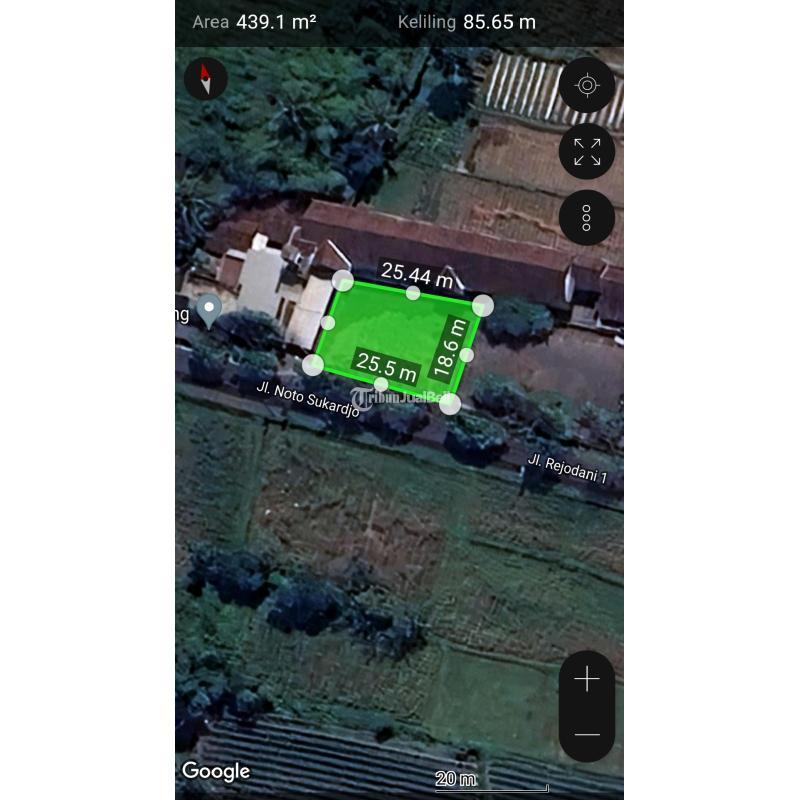Zoom in with the plus button

click(x=587, y=680)
